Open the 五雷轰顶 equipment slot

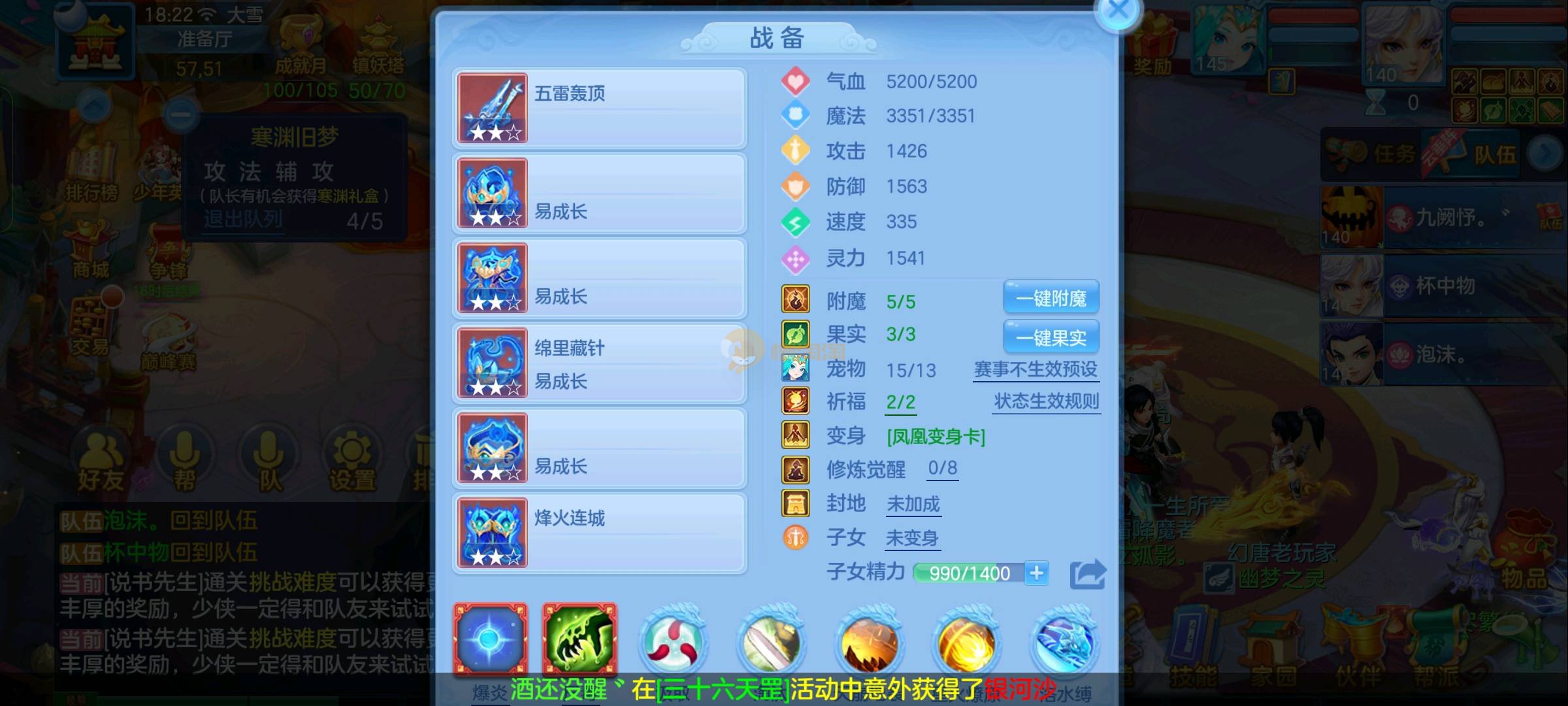tap(599, 108)
